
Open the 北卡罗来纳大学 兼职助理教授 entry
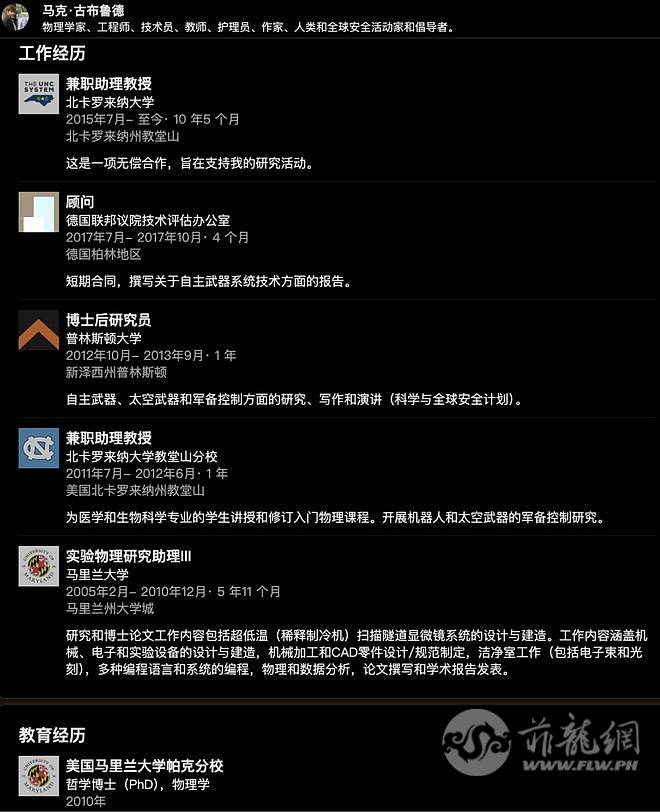tap(109, 84)
